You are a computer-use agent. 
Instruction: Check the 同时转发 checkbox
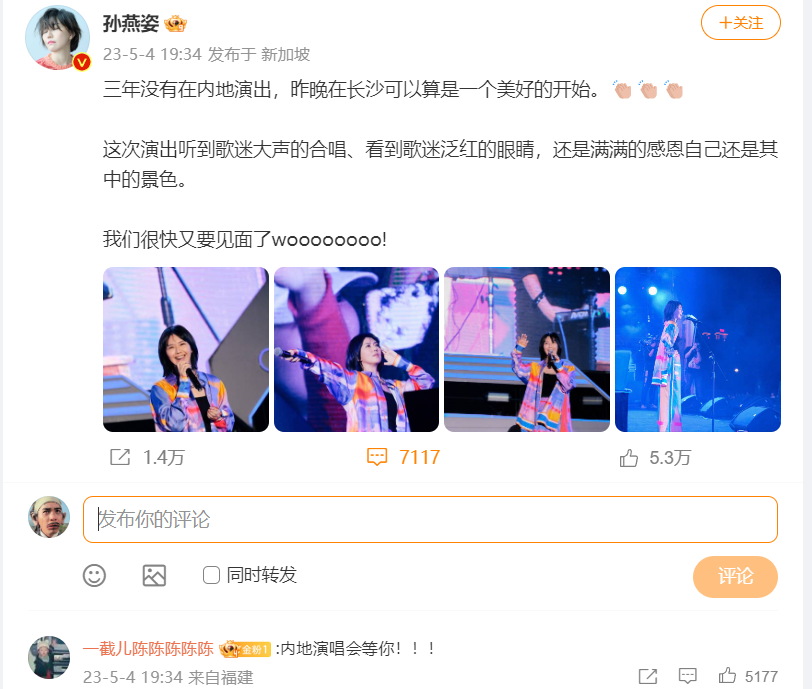[211, 575]
